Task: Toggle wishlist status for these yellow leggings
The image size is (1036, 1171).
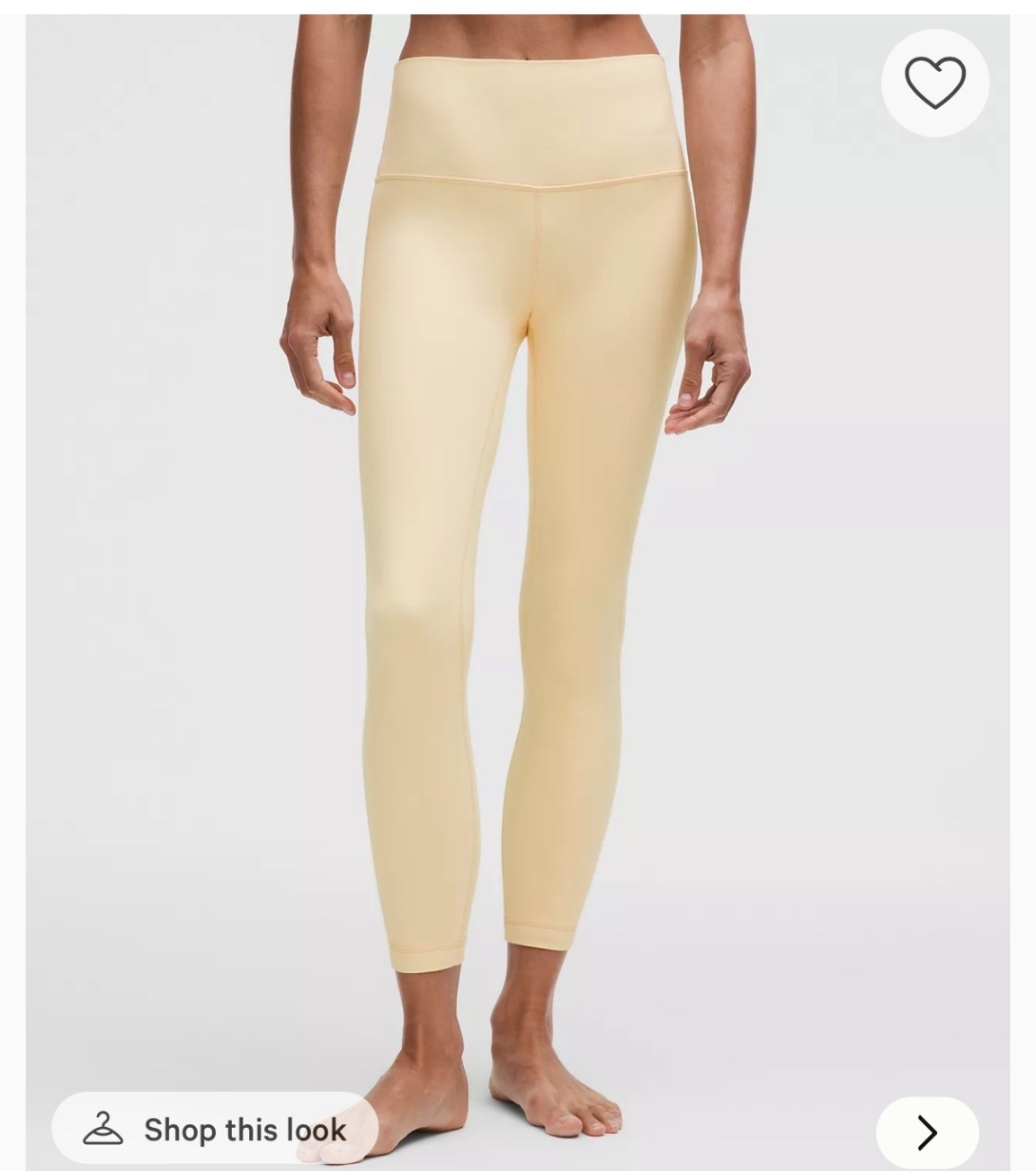Action: (x=936, y=82)
